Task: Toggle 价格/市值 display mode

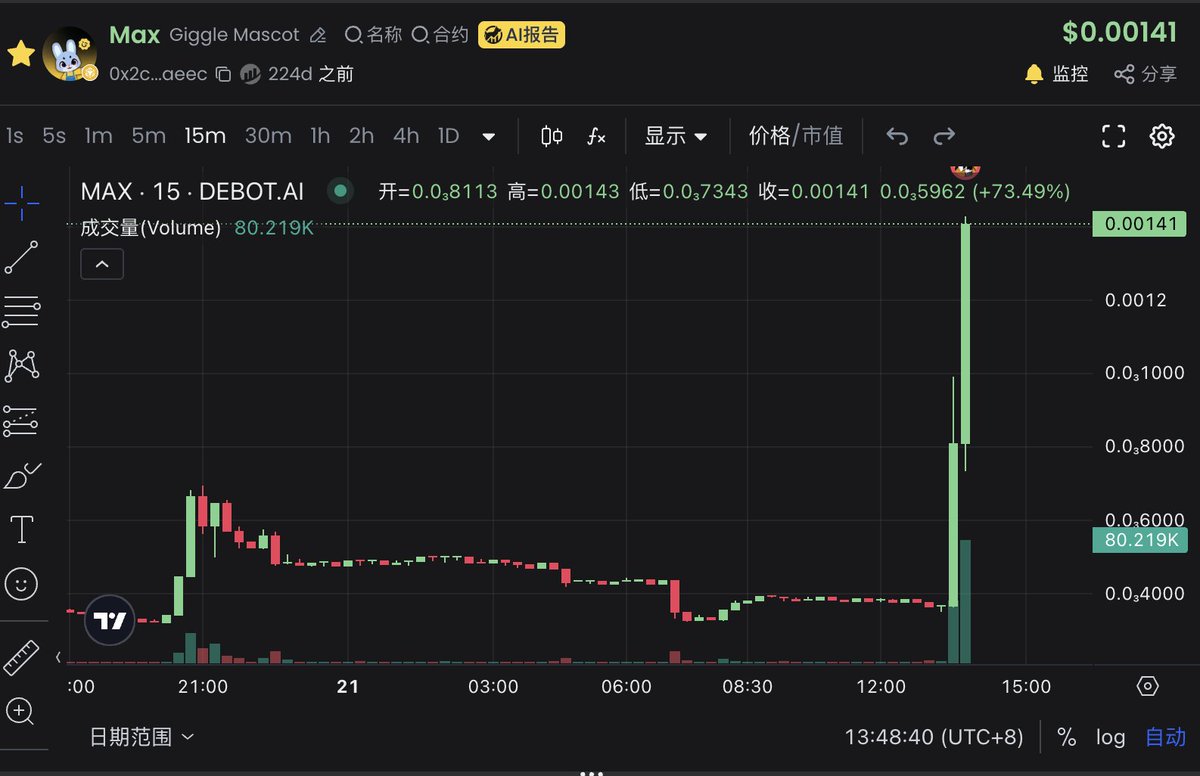Action: (x=796, y=137)
